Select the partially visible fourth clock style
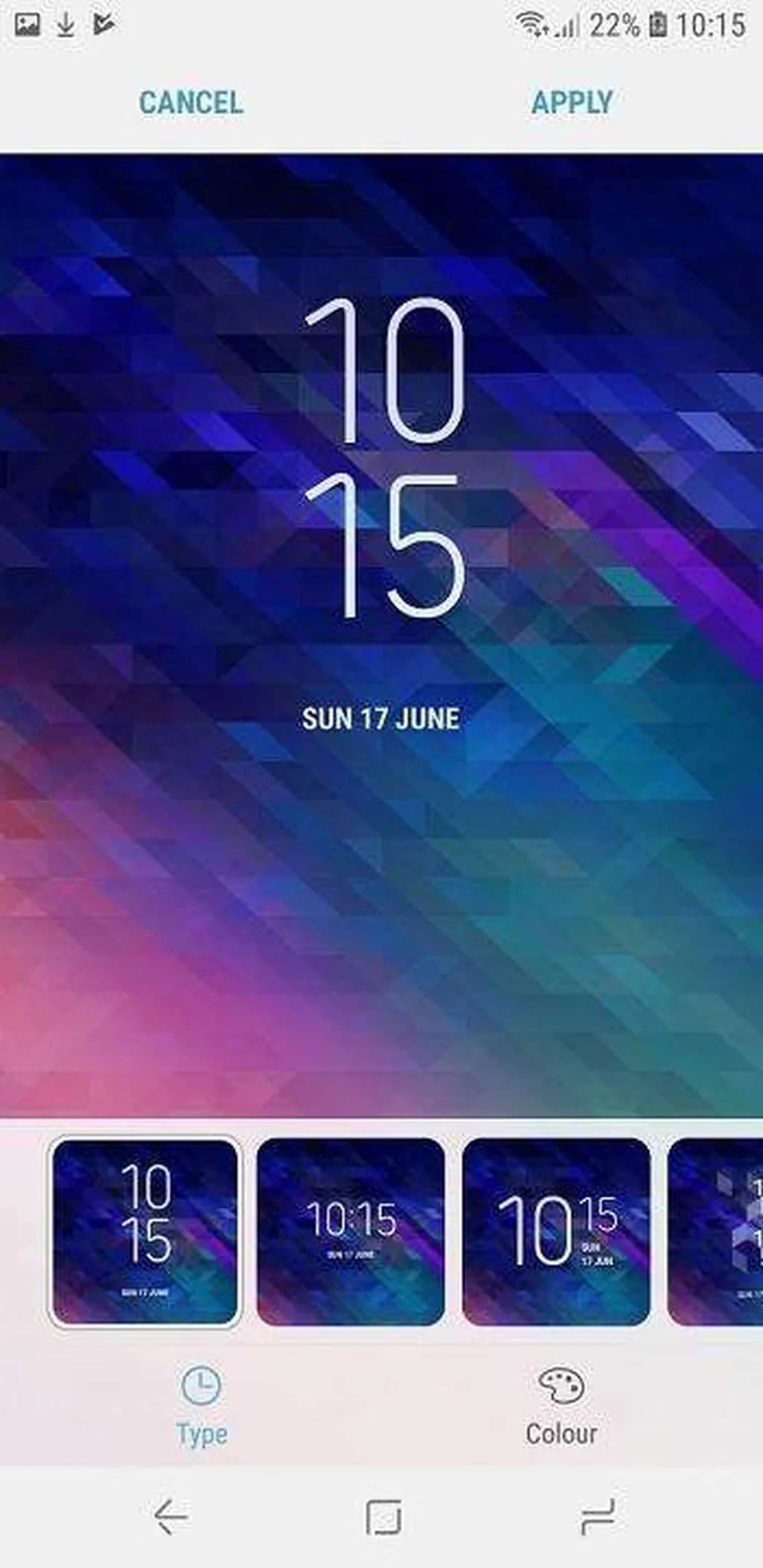763x1568 pixels. (718, 1233)
